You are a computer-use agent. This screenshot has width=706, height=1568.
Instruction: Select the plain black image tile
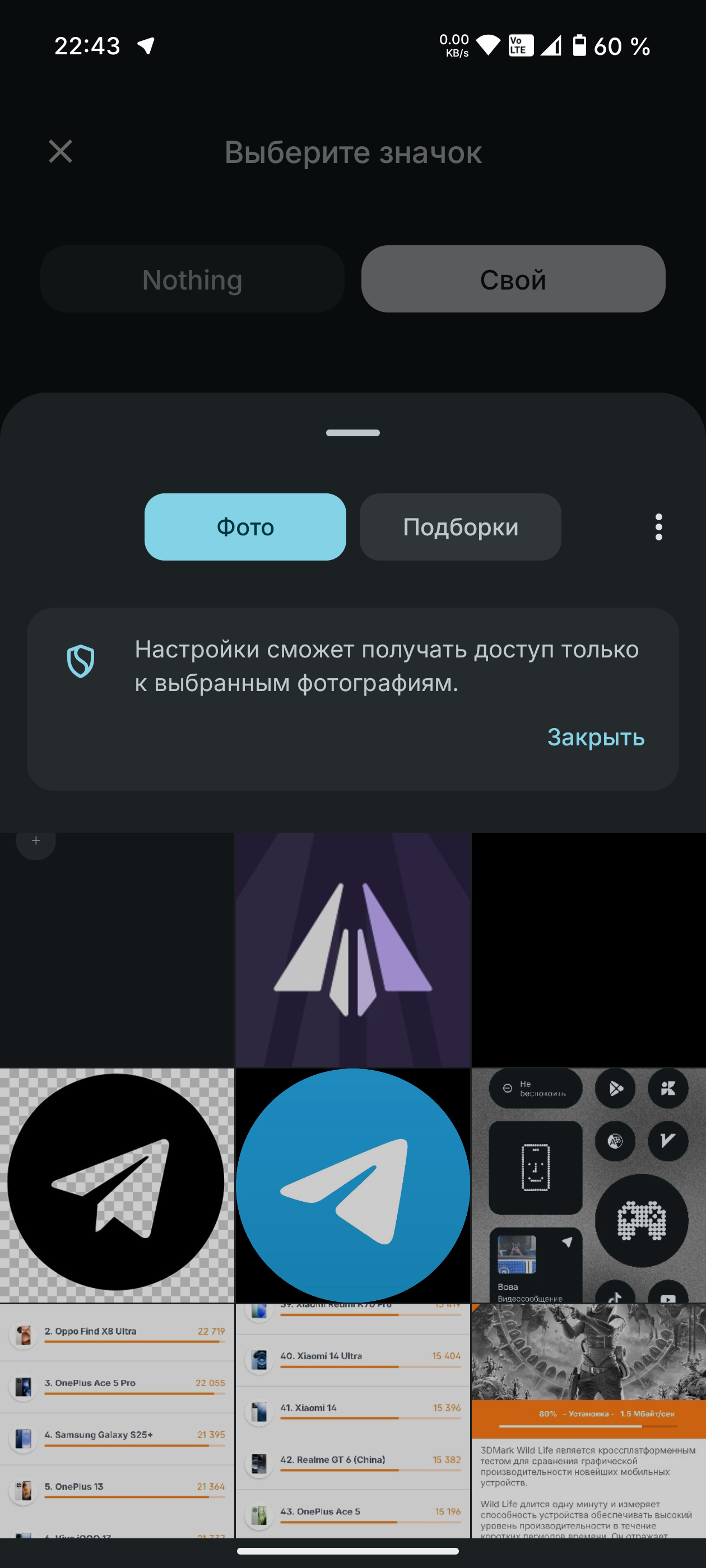pyautogui.click(x=588, y=950)
